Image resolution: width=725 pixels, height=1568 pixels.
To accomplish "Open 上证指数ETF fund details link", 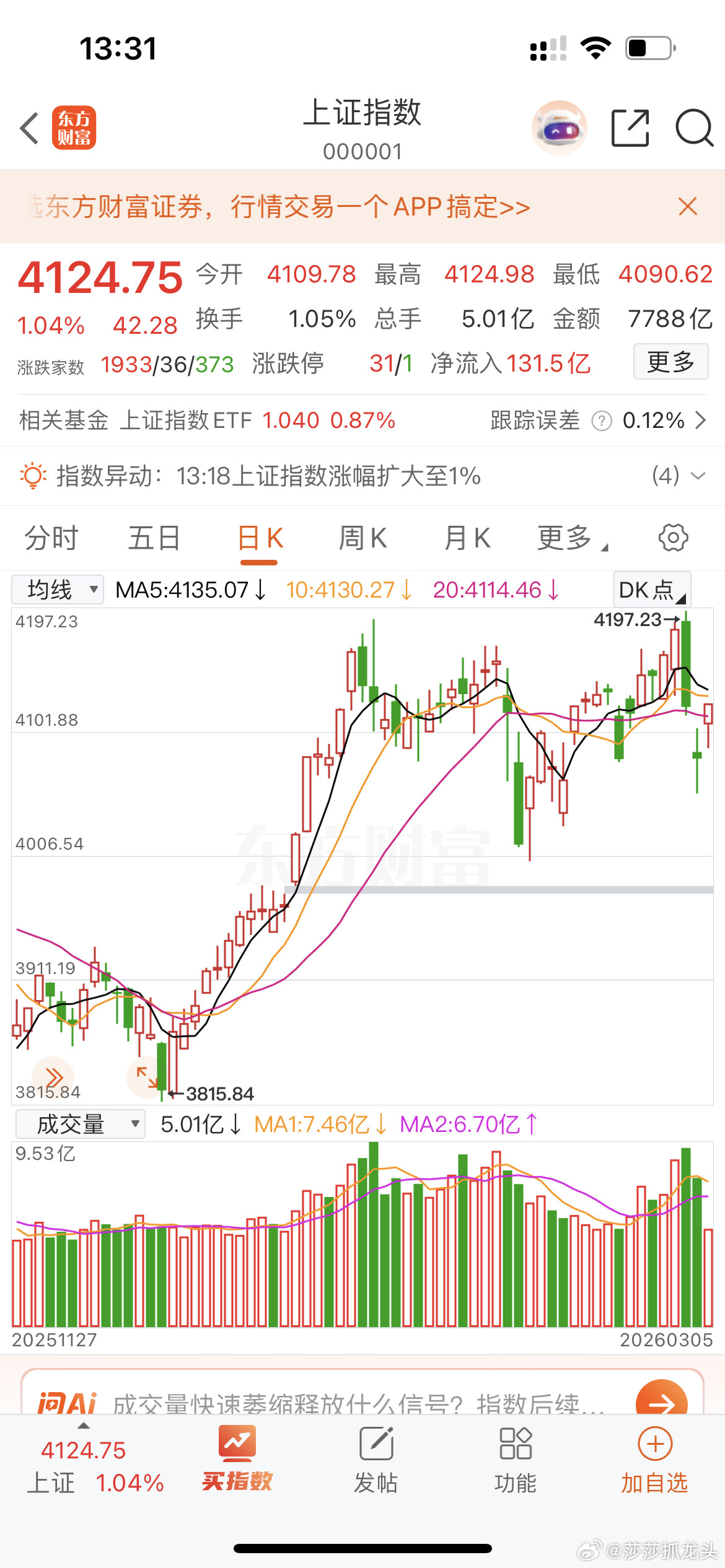I will [186, 420].
